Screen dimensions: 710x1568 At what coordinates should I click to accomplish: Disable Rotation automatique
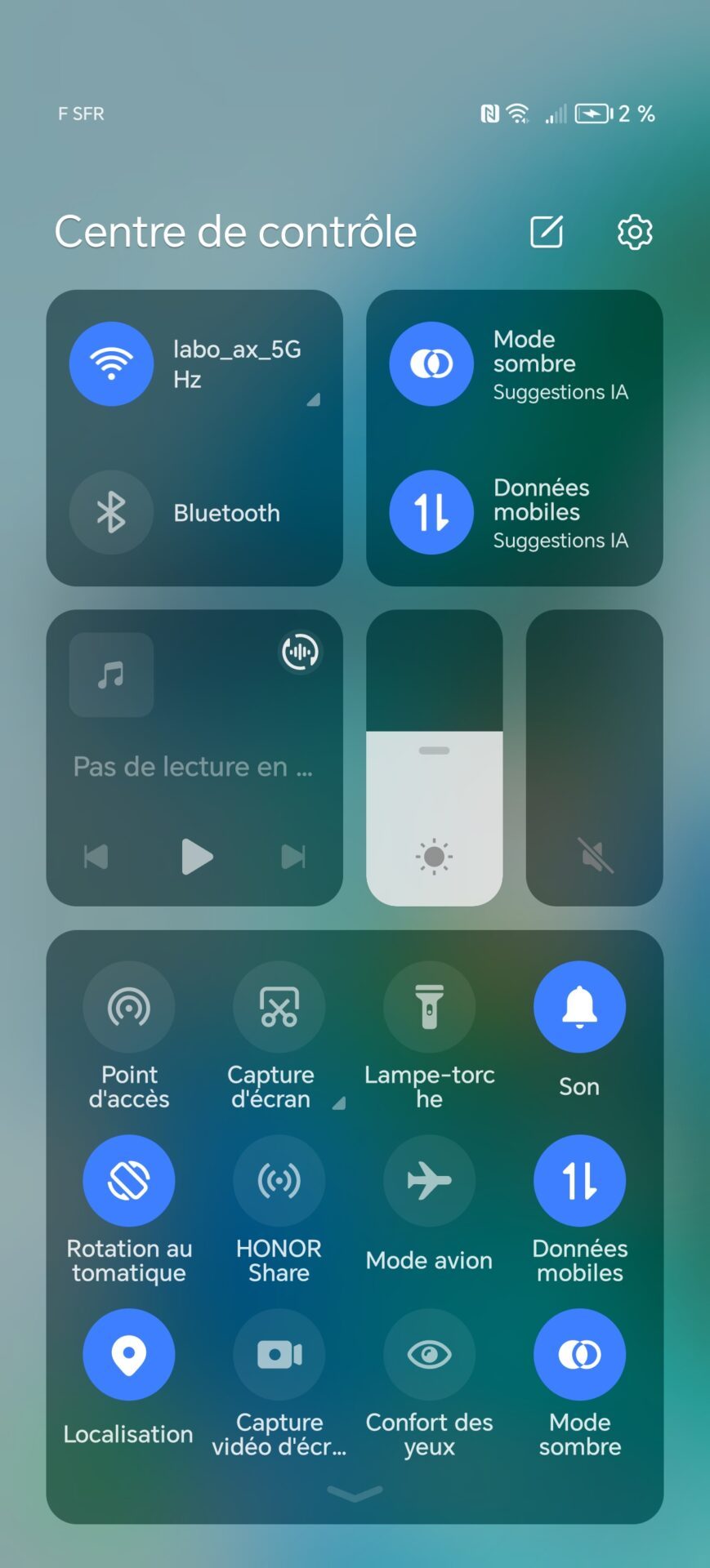click(129, 1180)
